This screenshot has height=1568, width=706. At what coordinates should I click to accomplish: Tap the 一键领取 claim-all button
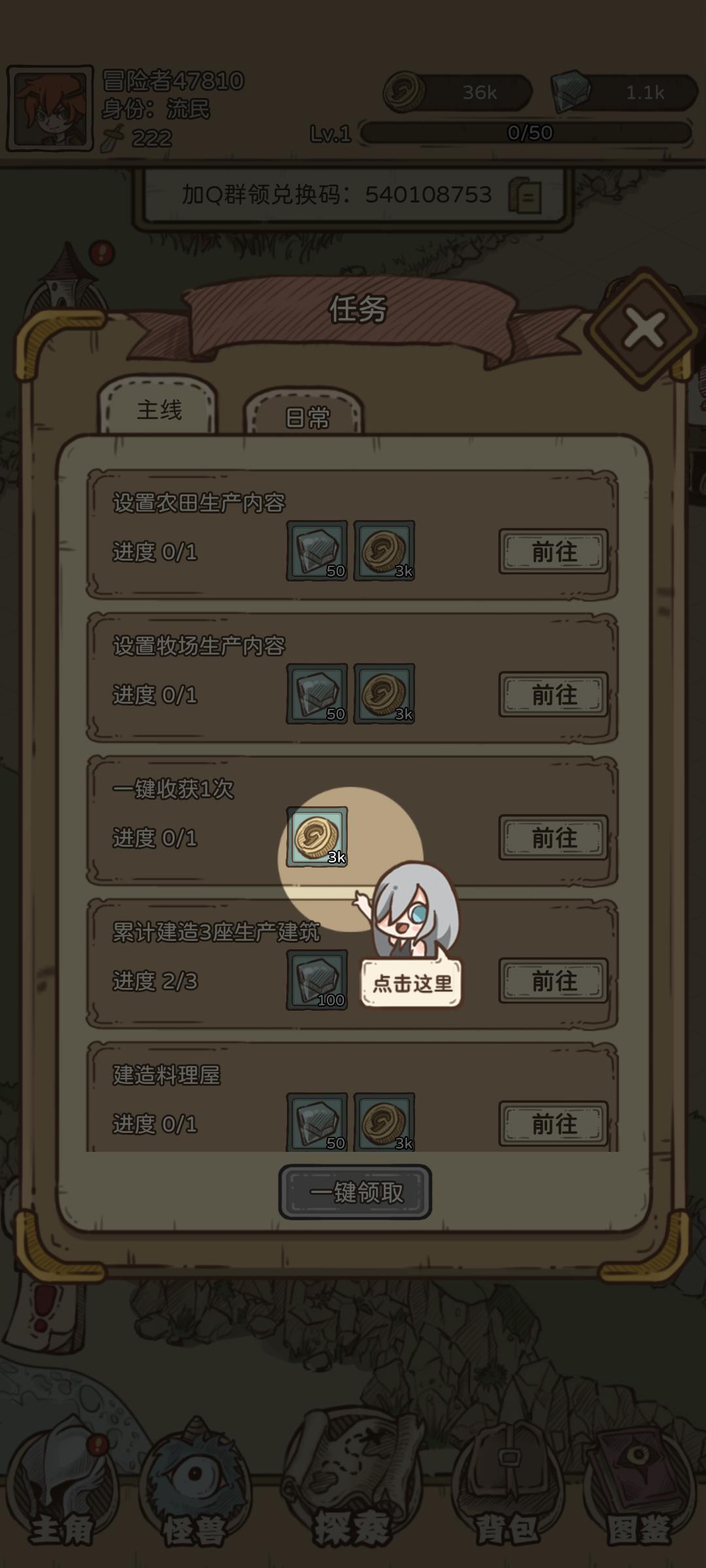354,1190
